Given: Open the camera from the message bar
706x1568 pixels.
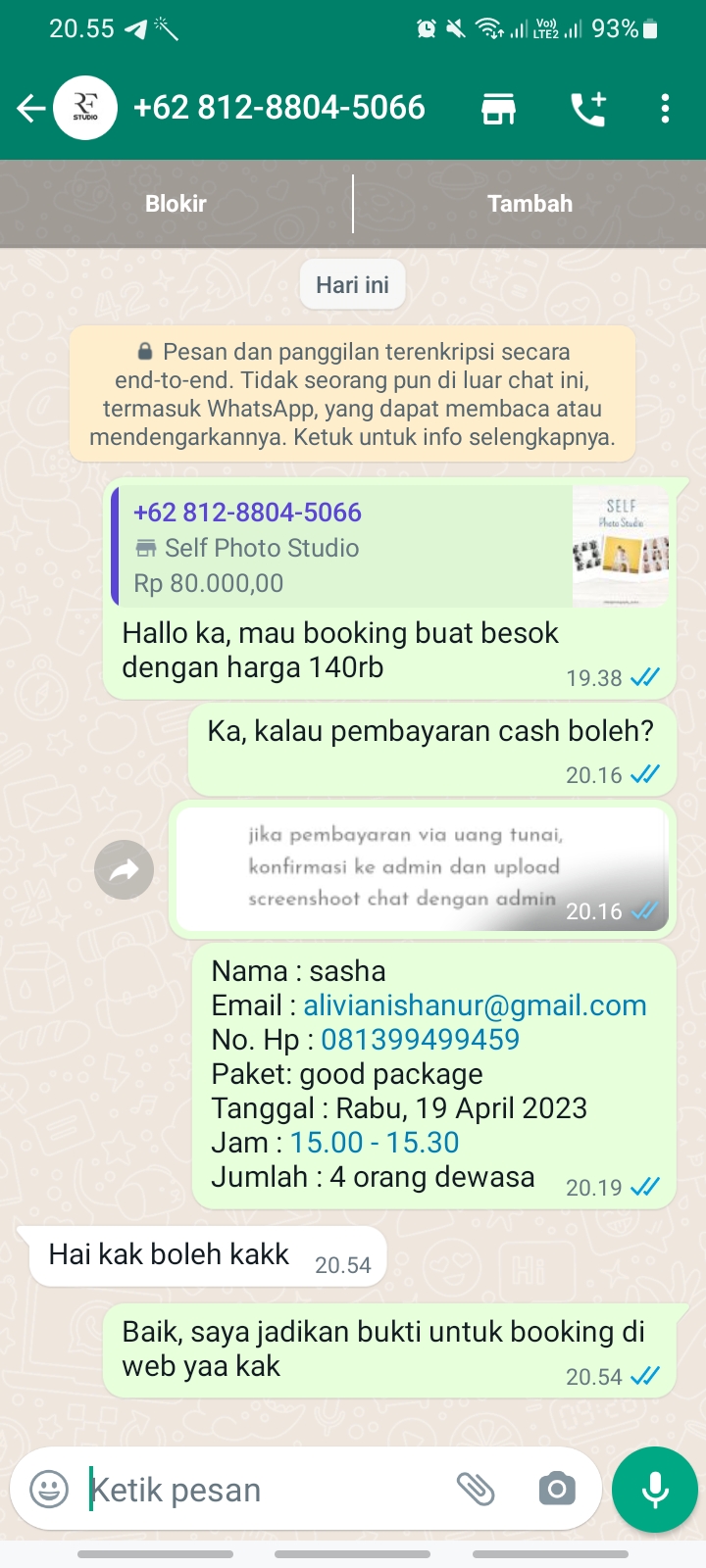Looking at the screenshot, I should point(556,1490).
